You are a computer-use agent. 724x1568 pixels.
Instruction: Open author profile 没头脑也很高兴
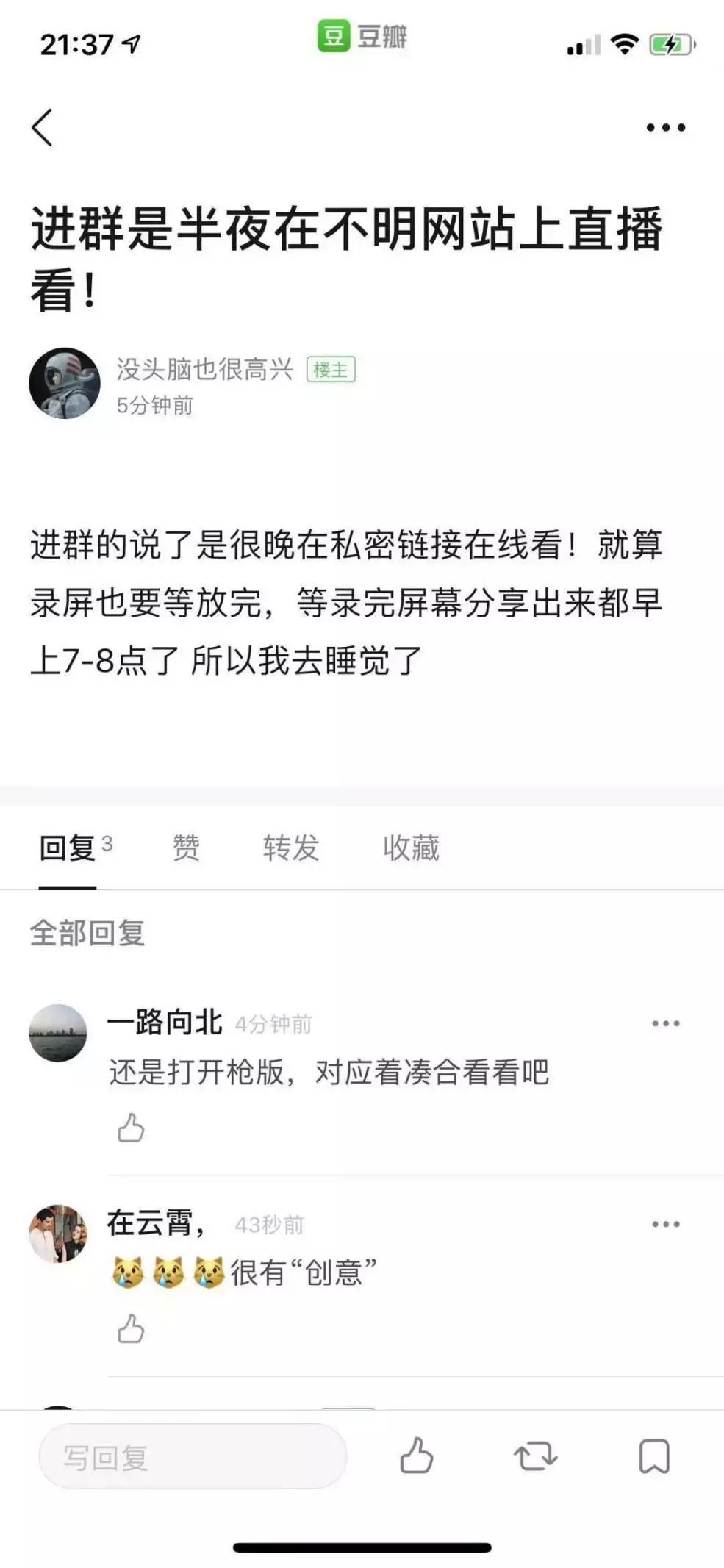[206, 368]
